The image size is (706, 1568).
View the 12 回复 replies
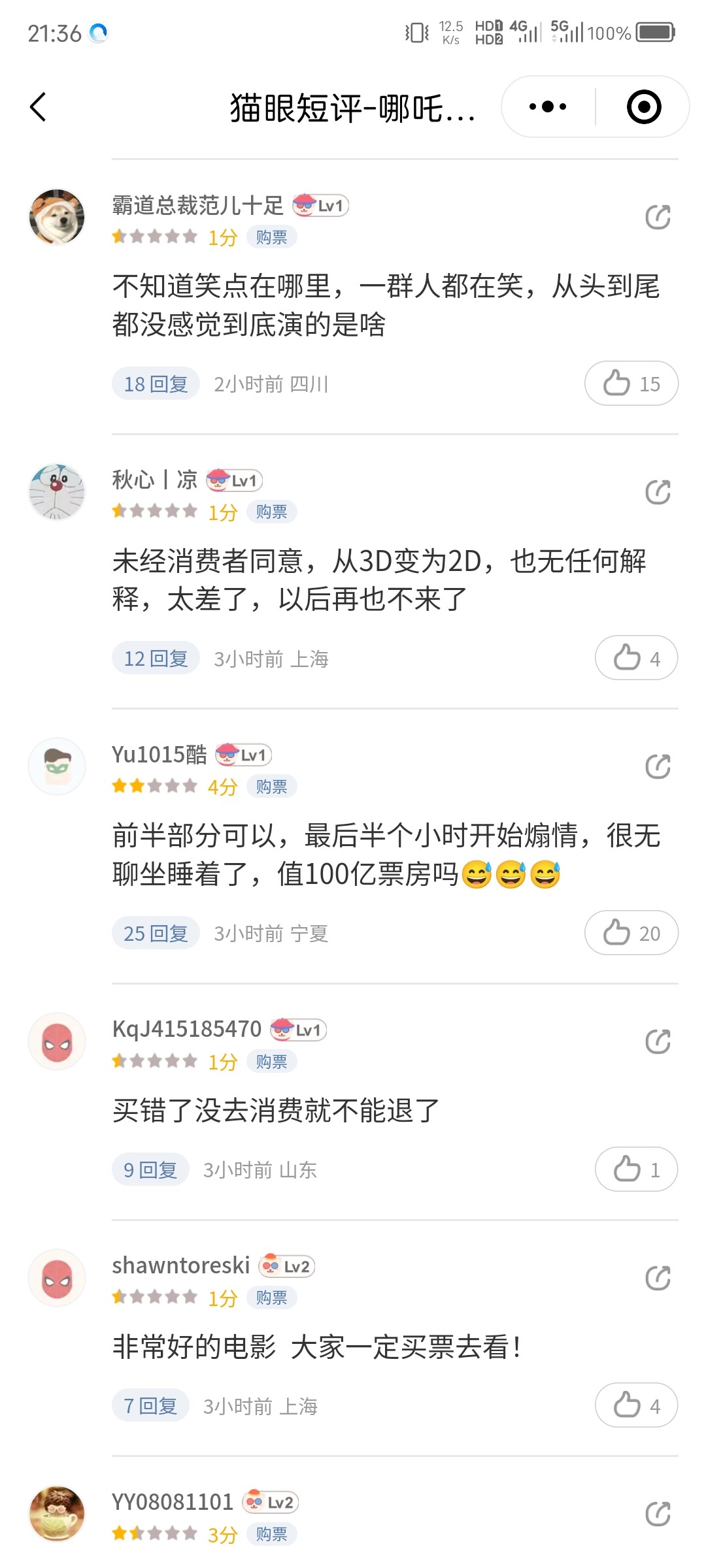point(156,658)
